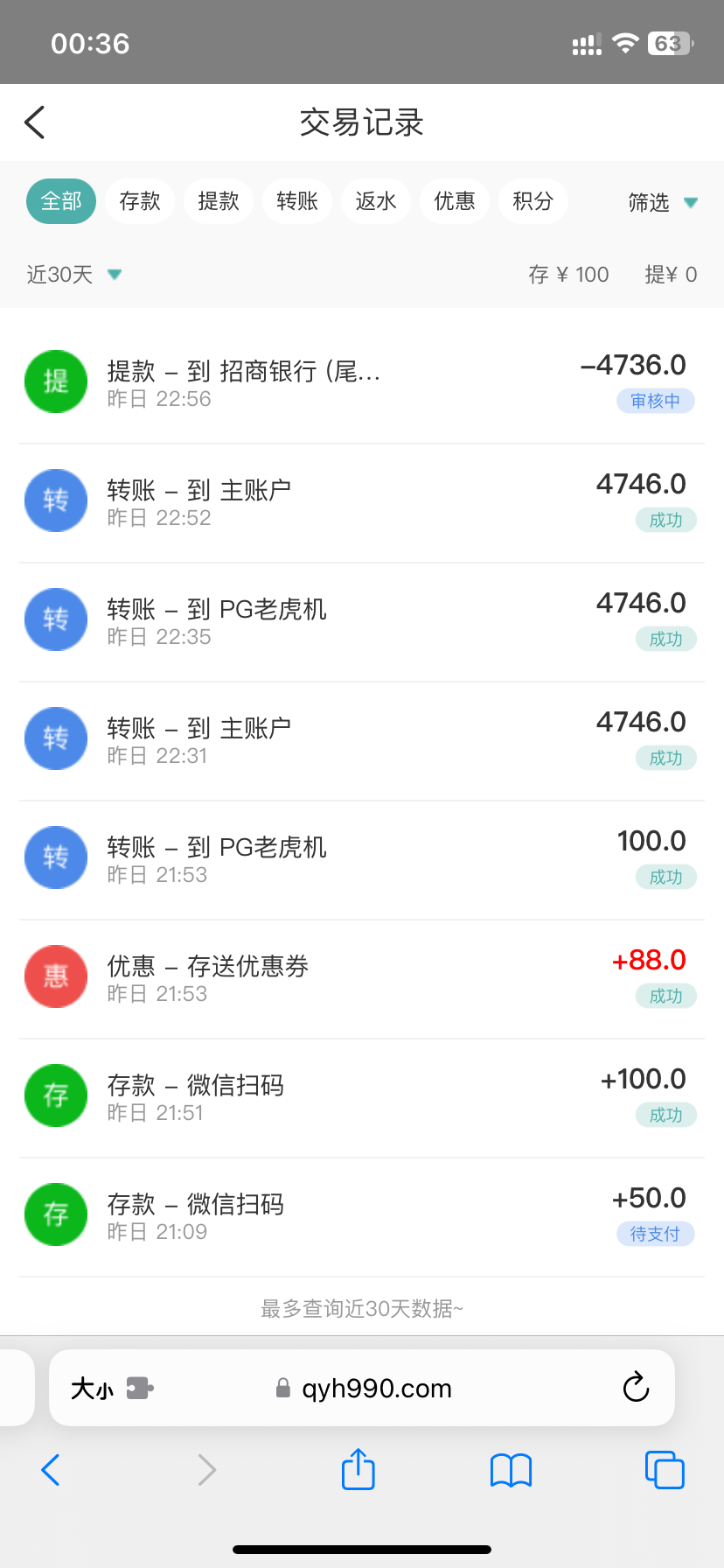Enable the 返水 filter

(x=376, y=201)
